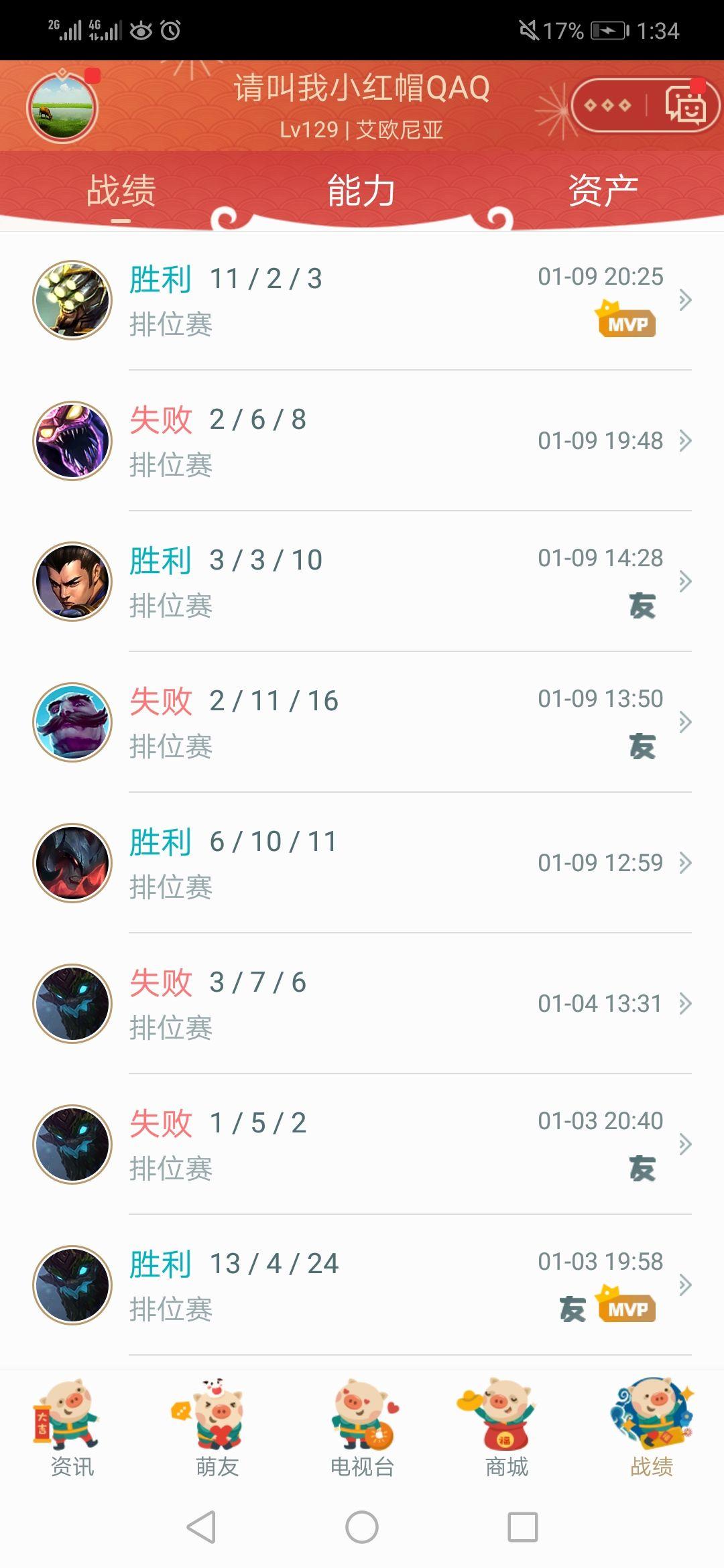724x1568 pixels.
Task: Go to the 资讯 news tab
Action: (72, 1429)
